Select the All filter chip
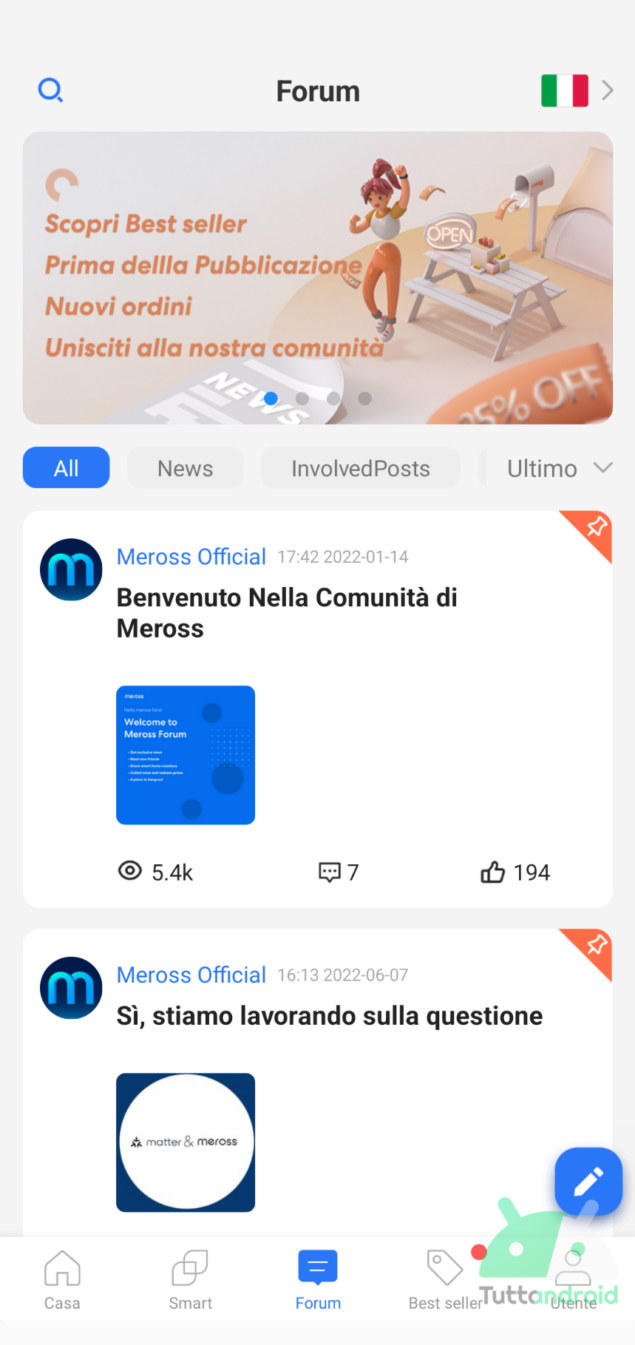 [x=66, y=468]
